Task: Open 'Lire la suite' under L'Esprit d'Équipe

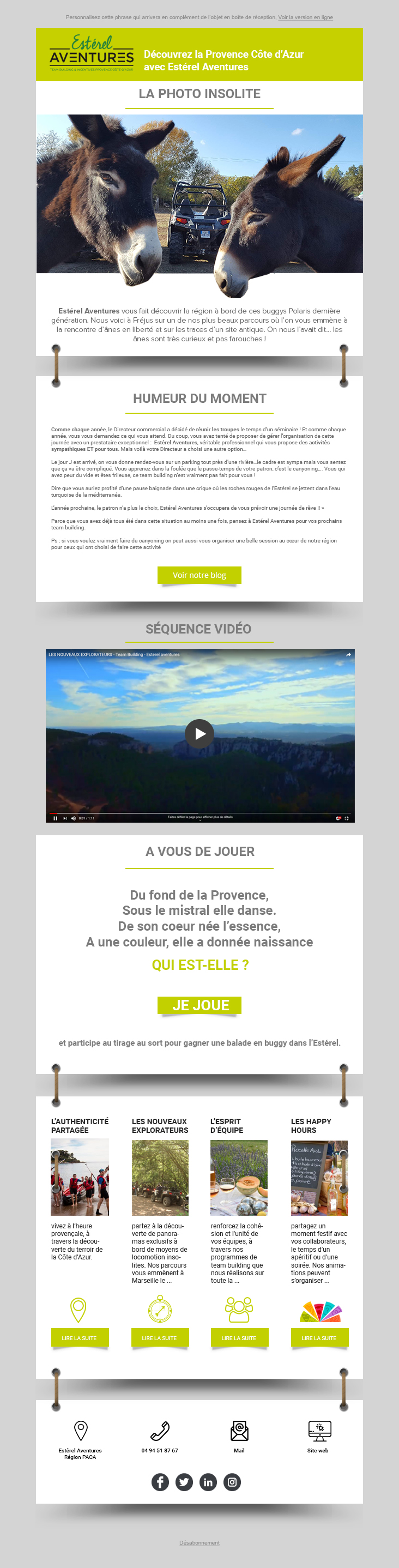Action: (239, 1338)
